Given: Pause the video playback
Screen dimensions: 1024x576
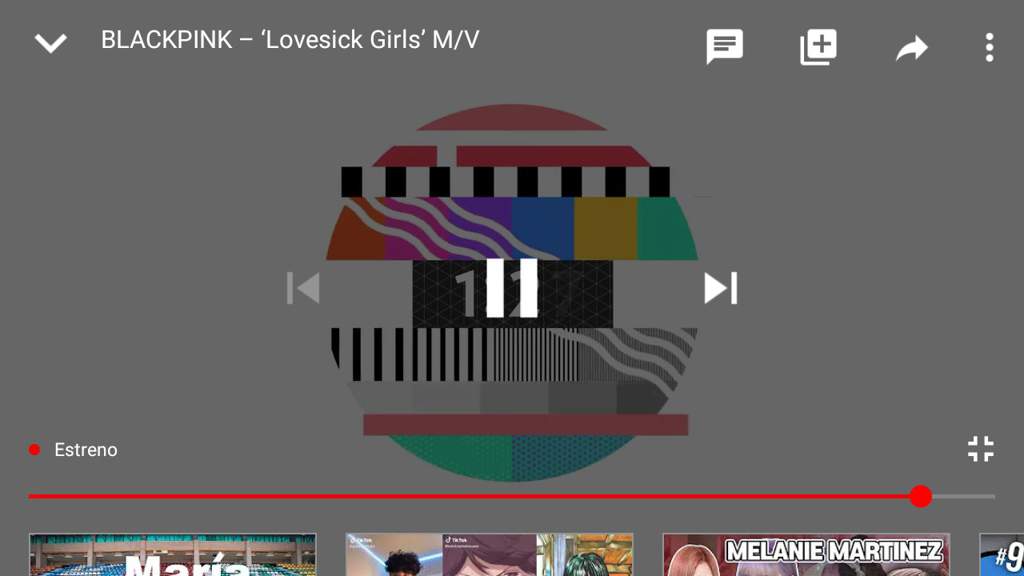Looking at the screenshot, I should point(512,288).
